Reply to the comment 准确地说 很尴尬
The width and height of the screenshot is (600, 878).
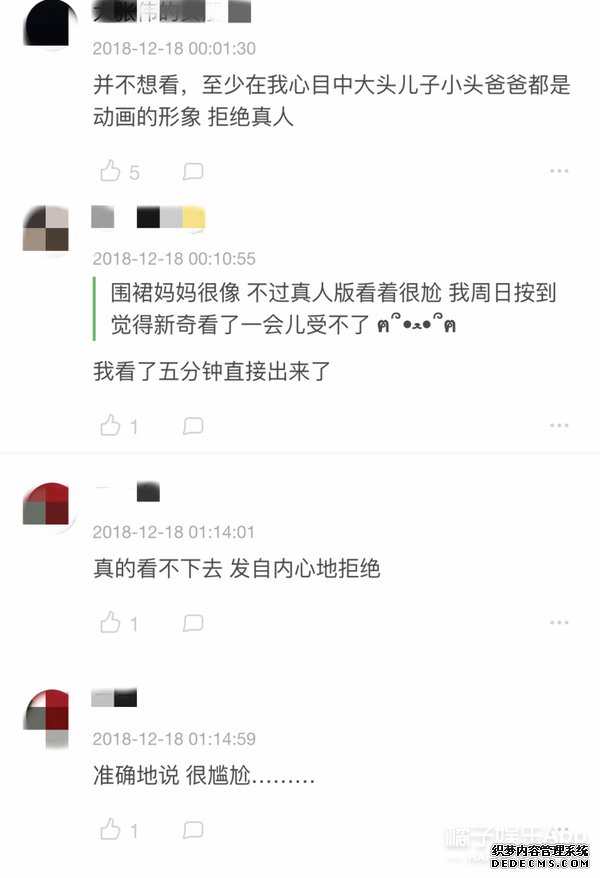pyautogui.click(x=193, y=830)
